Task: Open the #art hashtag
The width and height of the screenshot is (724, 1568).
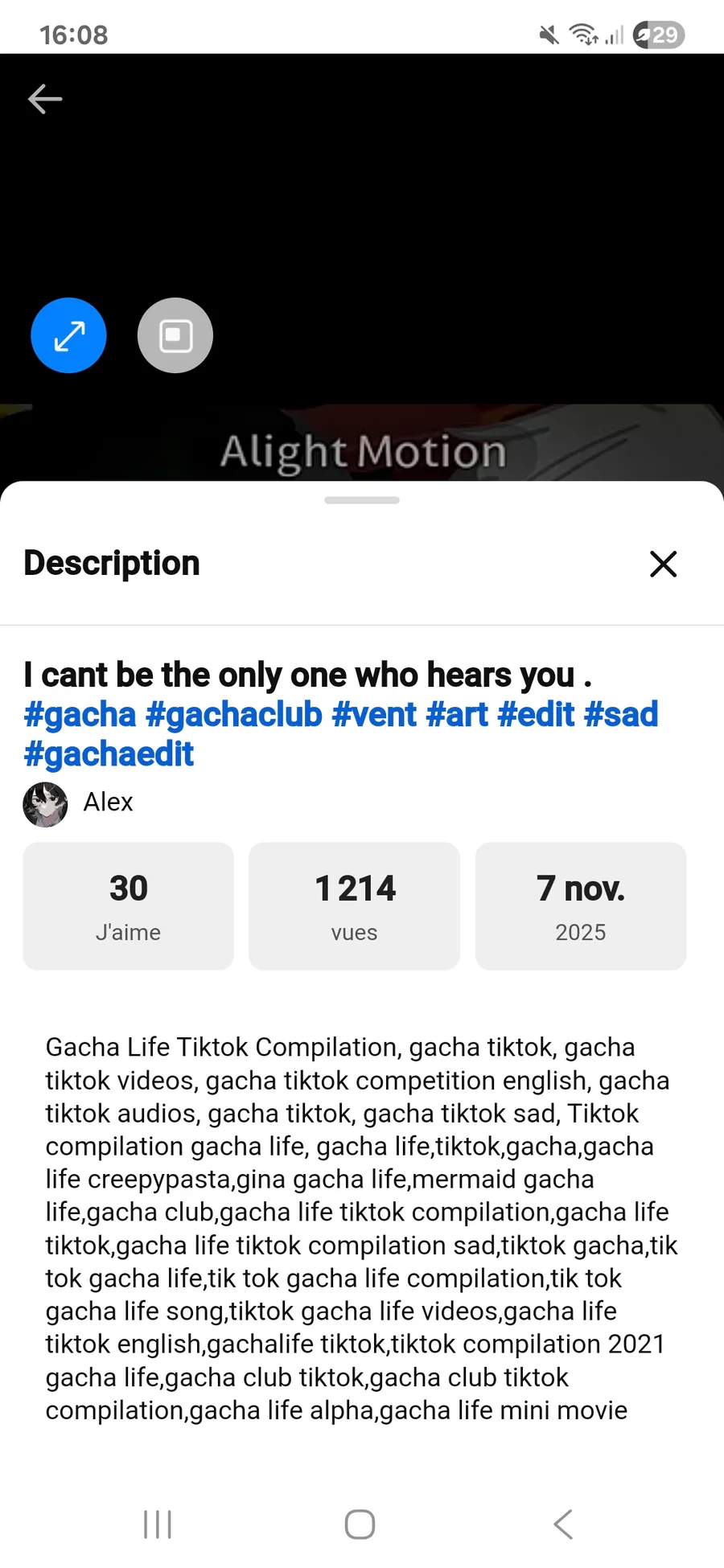Action: click(457, 714)
